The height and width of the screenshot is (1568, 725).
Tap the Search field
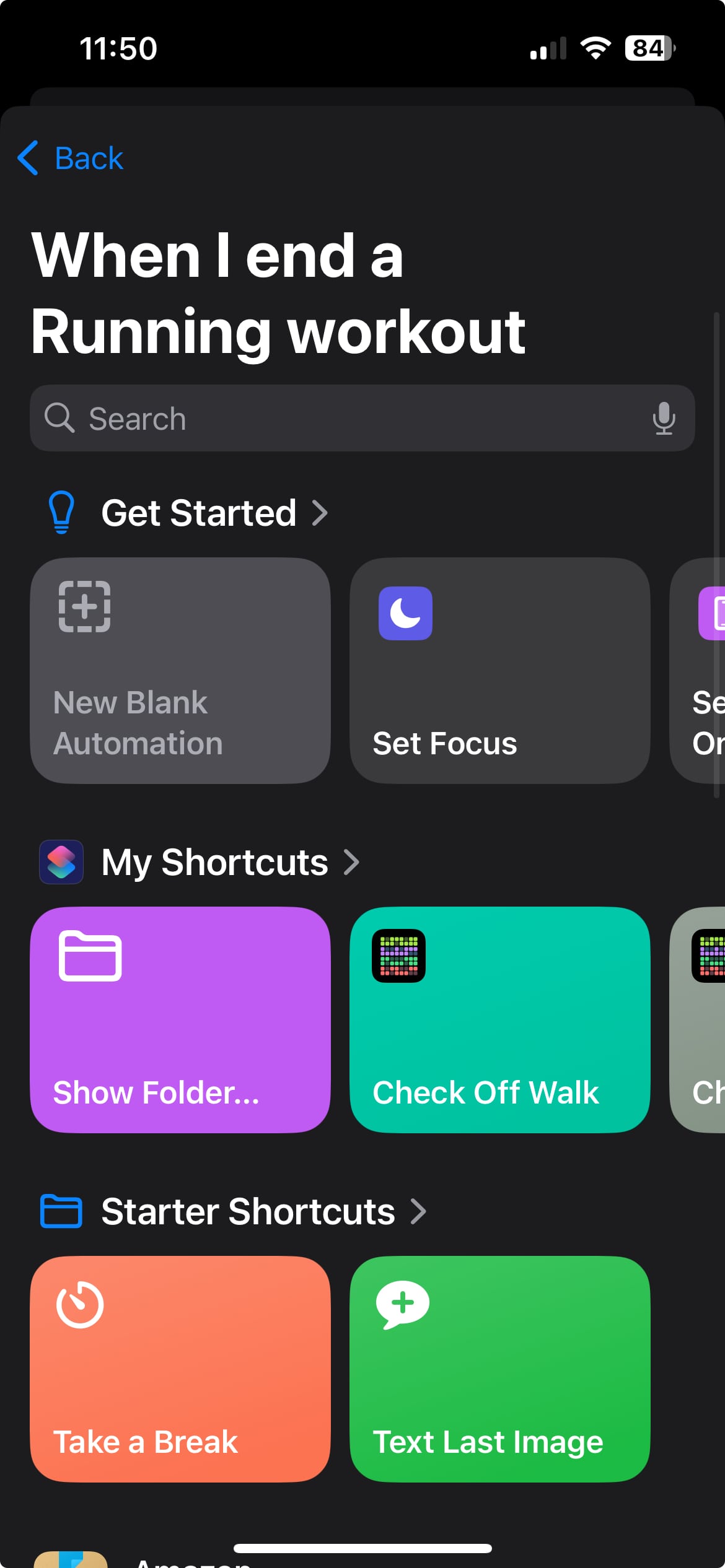pyautogui.click(x=362, y=418)
